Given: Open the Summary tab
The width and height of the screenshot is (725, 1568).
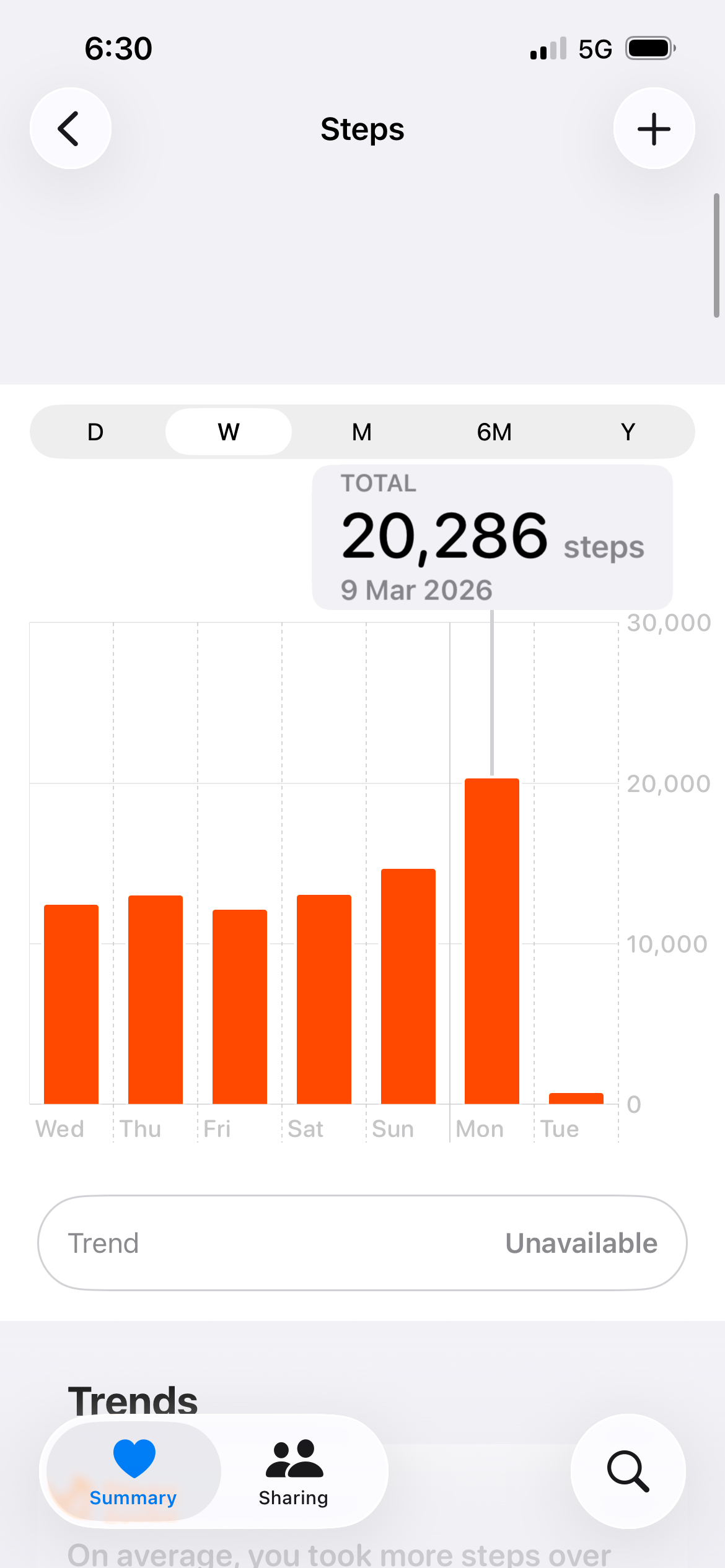Looking at the screenshot, I should pyautogui.click(x=133, y=1471).
